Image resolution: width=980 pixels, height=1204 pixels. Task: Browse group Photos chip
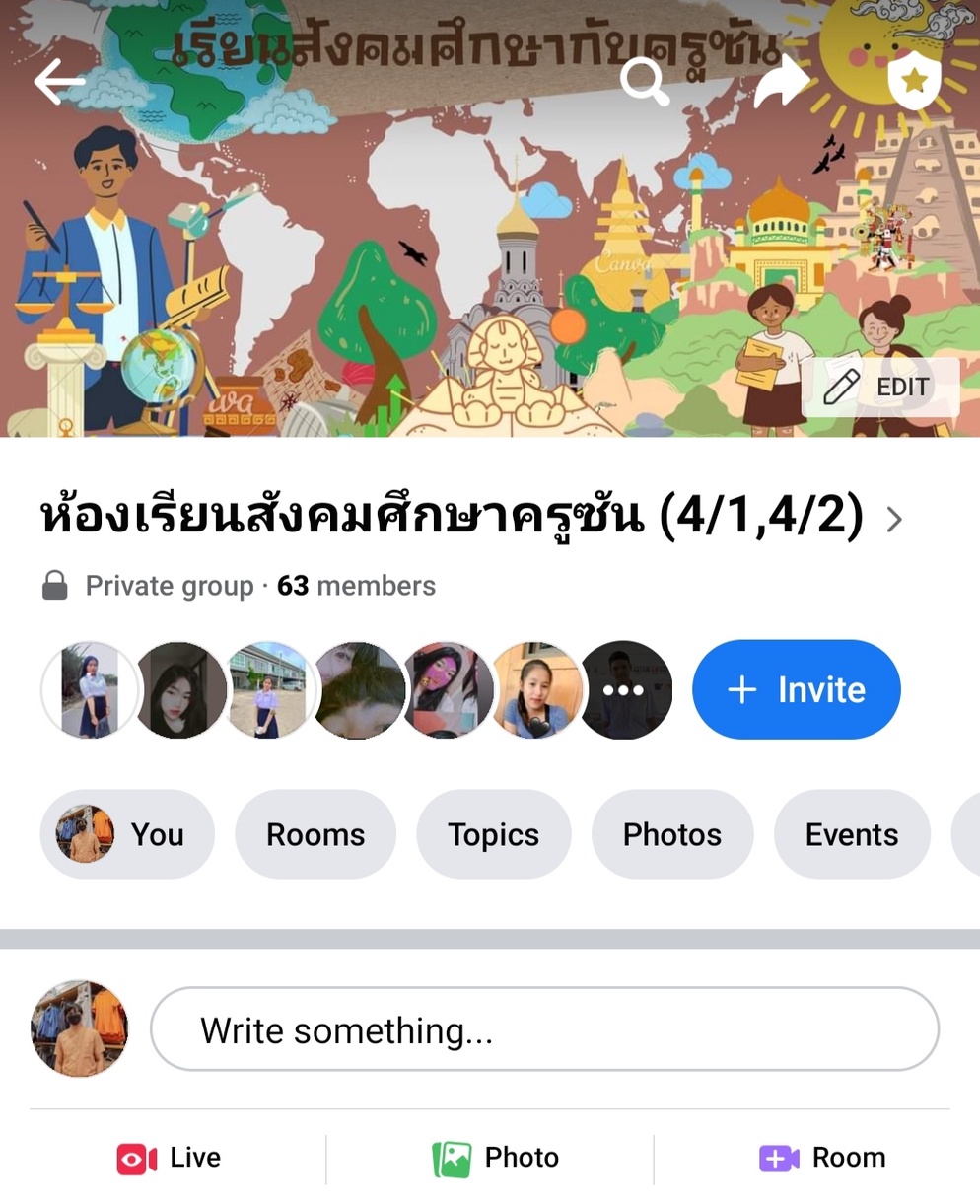pyautogui.click(x=672, y=834)
